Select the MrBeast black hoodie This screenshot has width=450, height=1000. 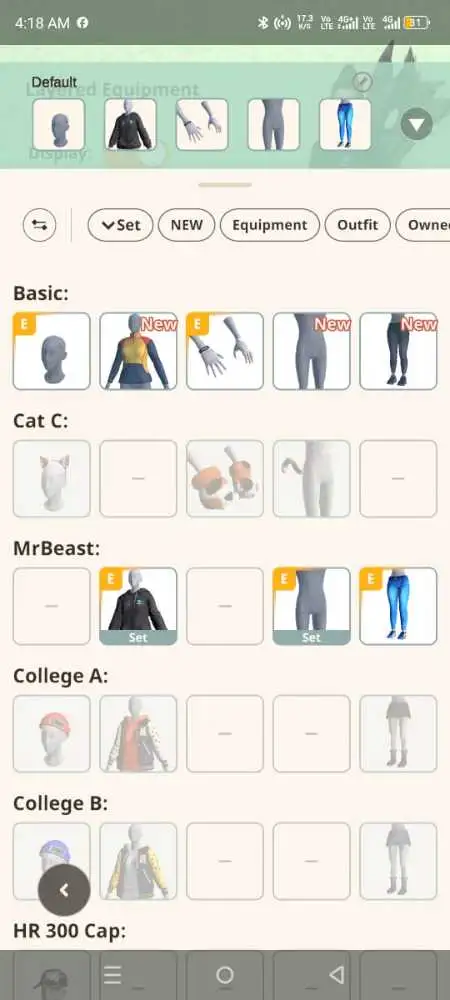tap(138, 606)
